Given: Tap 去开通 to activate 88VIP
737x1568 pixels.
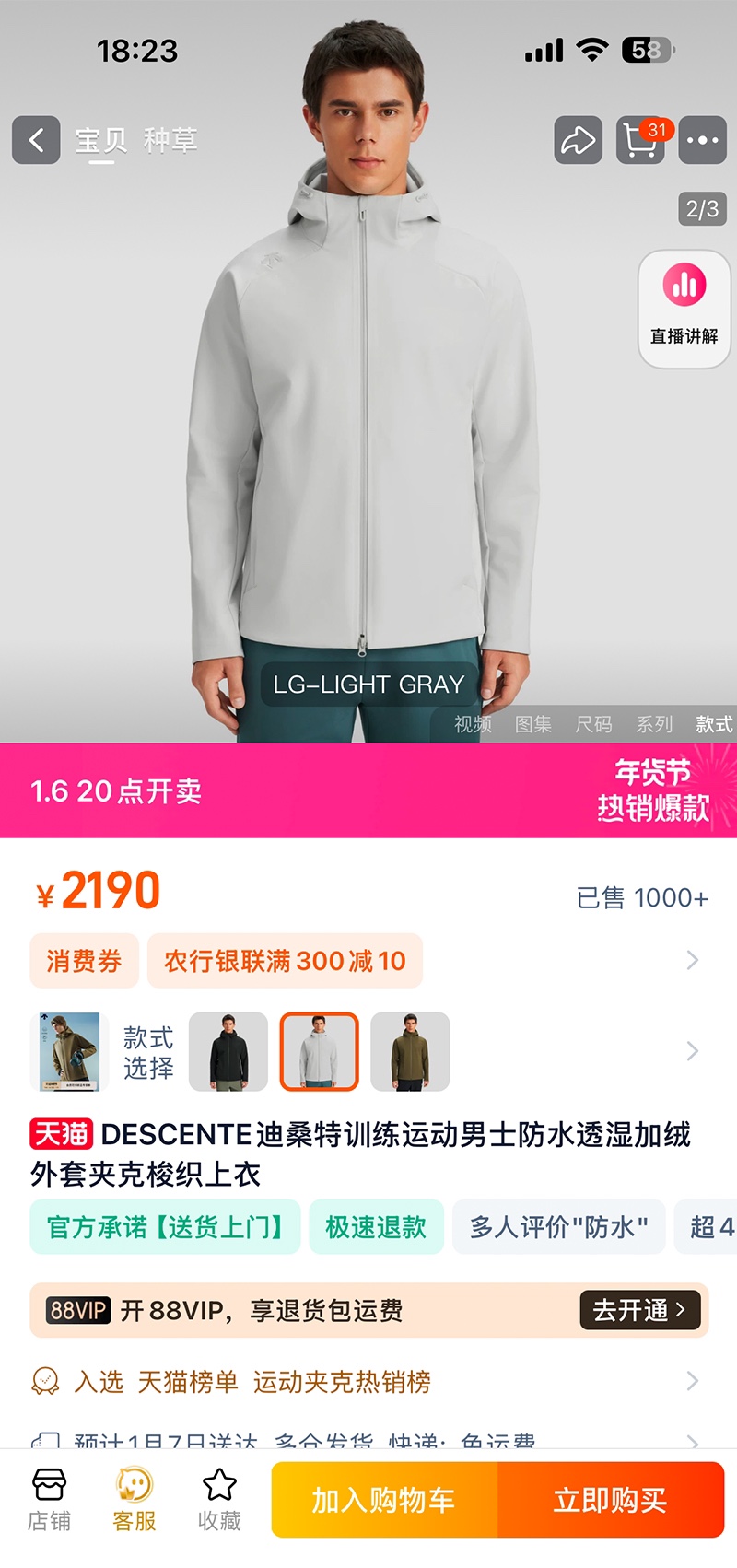Looking at the screenshot, I should [640, 1310].
